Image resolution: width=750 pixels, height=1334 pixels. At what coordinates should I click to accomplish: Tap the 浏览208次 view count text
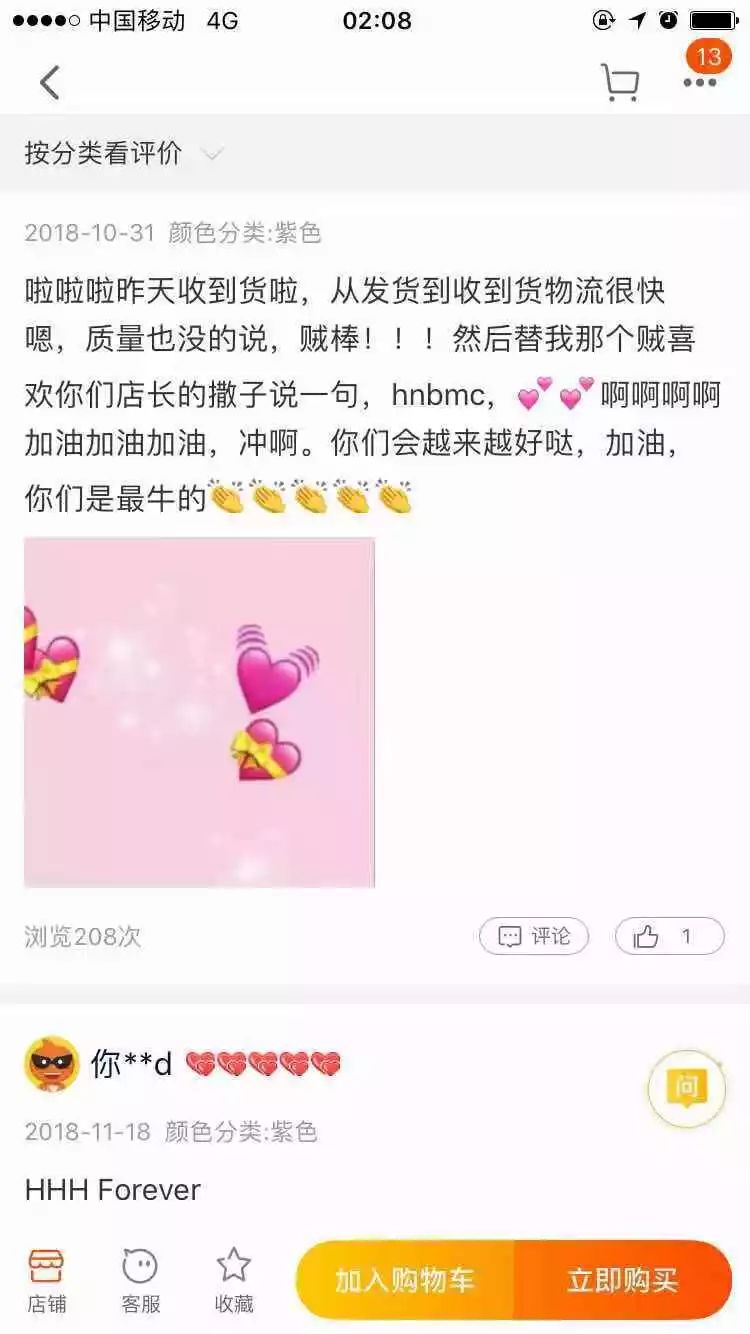[x=82, y=937]
